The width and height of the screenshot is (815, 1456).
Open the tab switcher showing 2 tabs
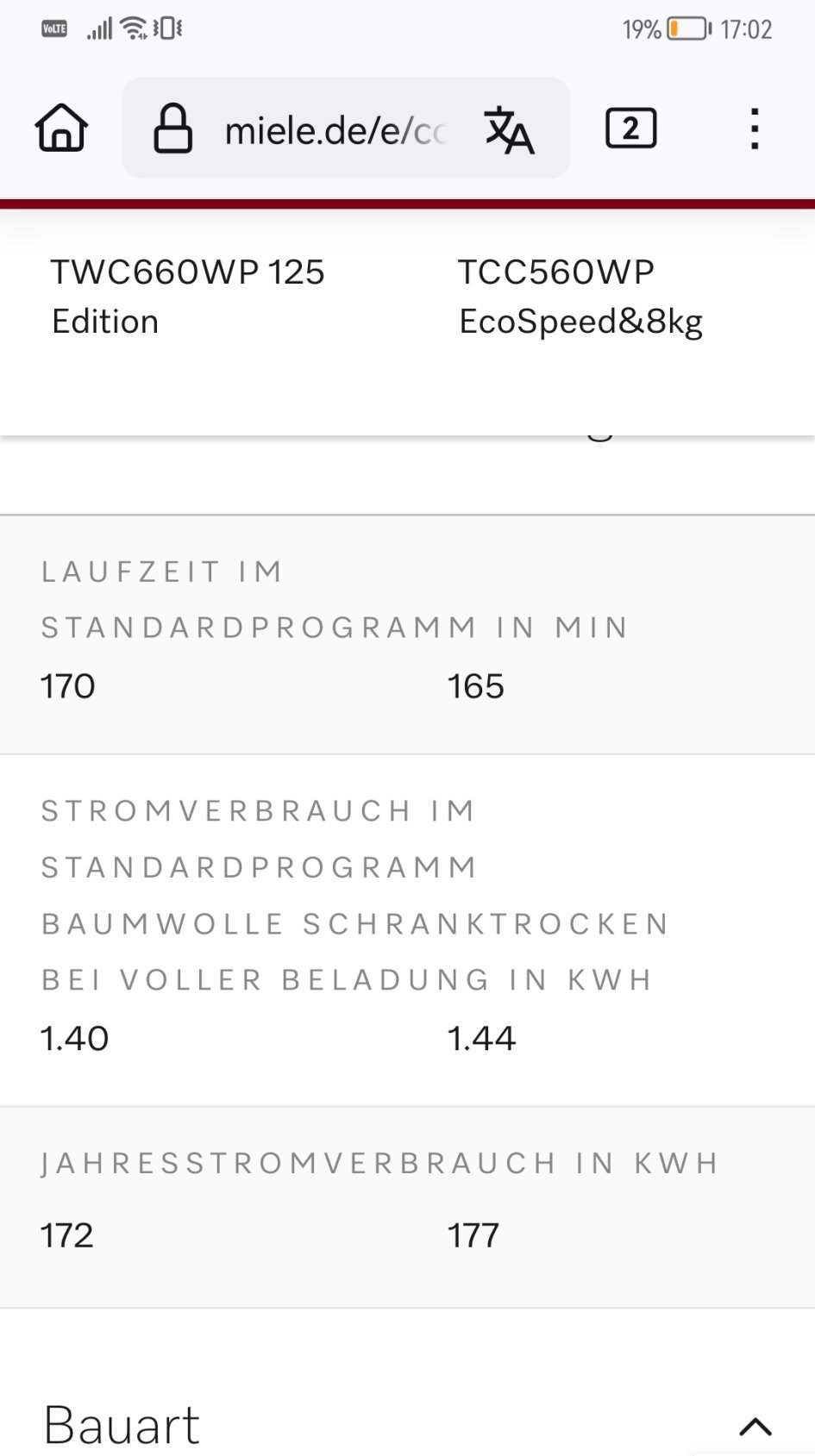click(631, 128)
